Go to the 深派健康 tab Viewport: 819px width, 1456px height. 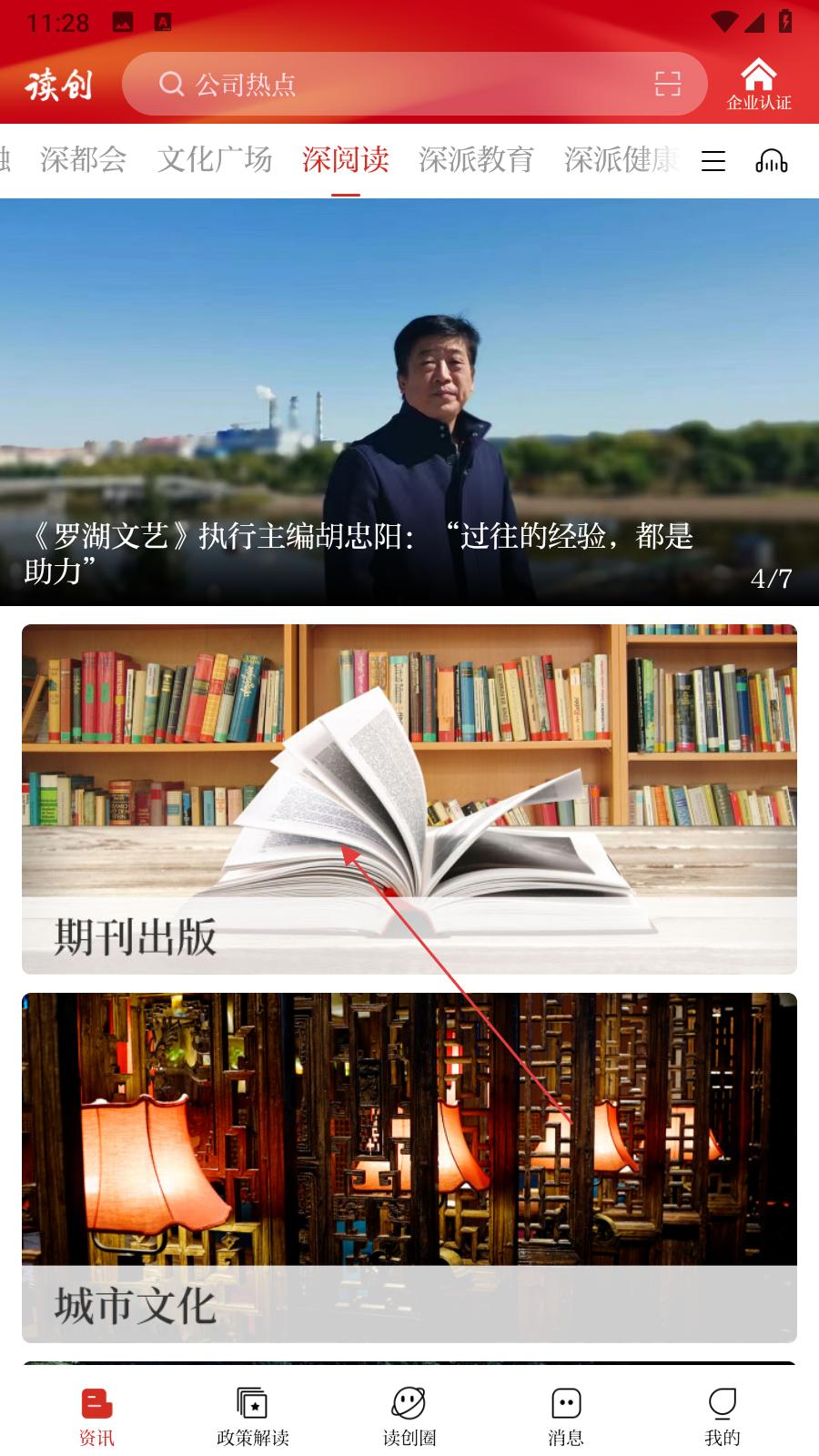(x=621, y=160)
